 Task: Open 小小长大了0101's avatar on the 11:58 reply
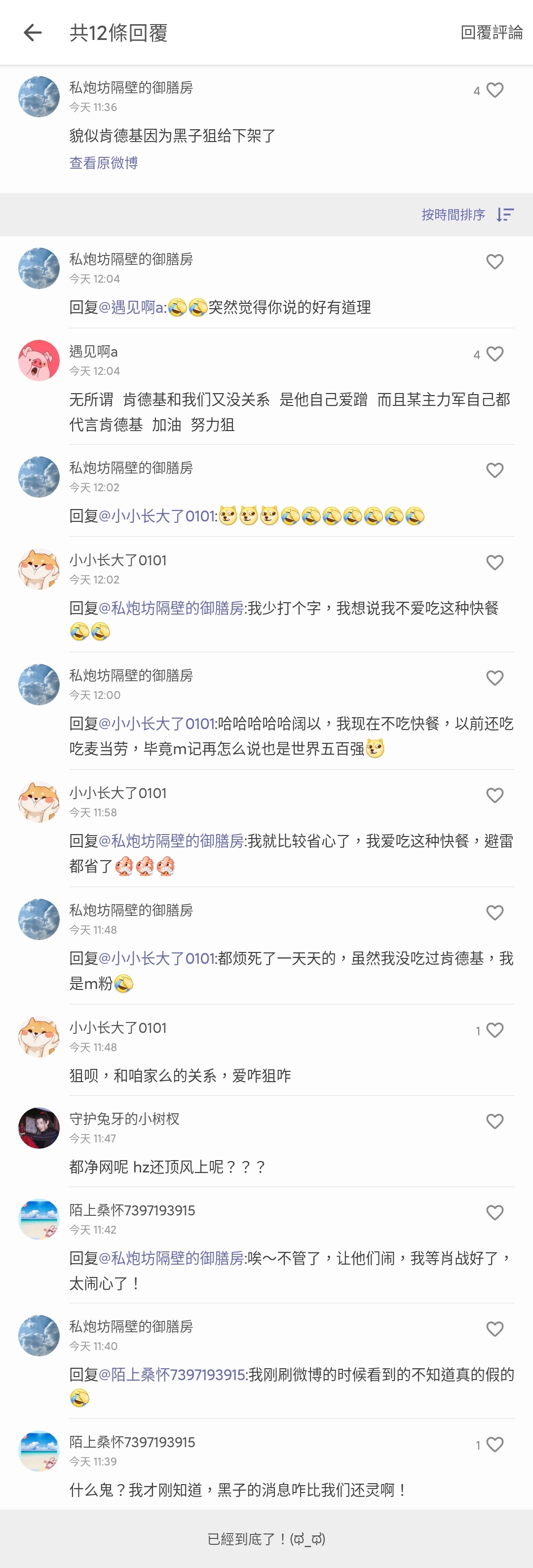coord(39,802)
